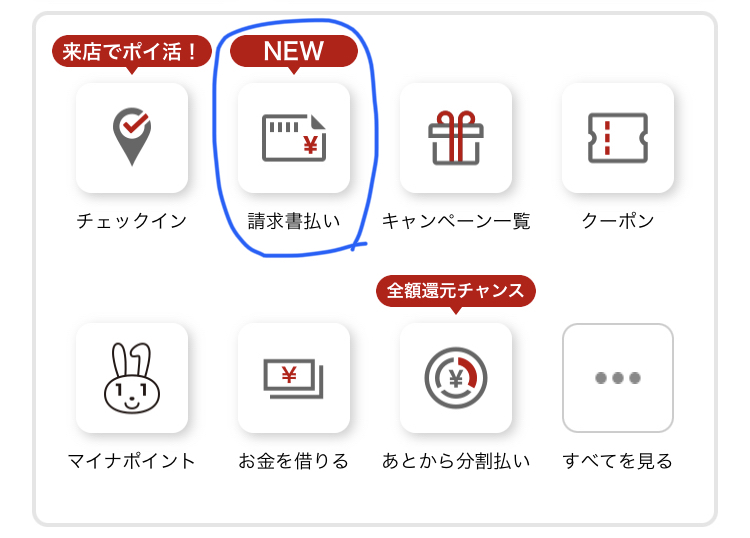
Task: Open マイナポイント
Action: [x=131, y=378]
